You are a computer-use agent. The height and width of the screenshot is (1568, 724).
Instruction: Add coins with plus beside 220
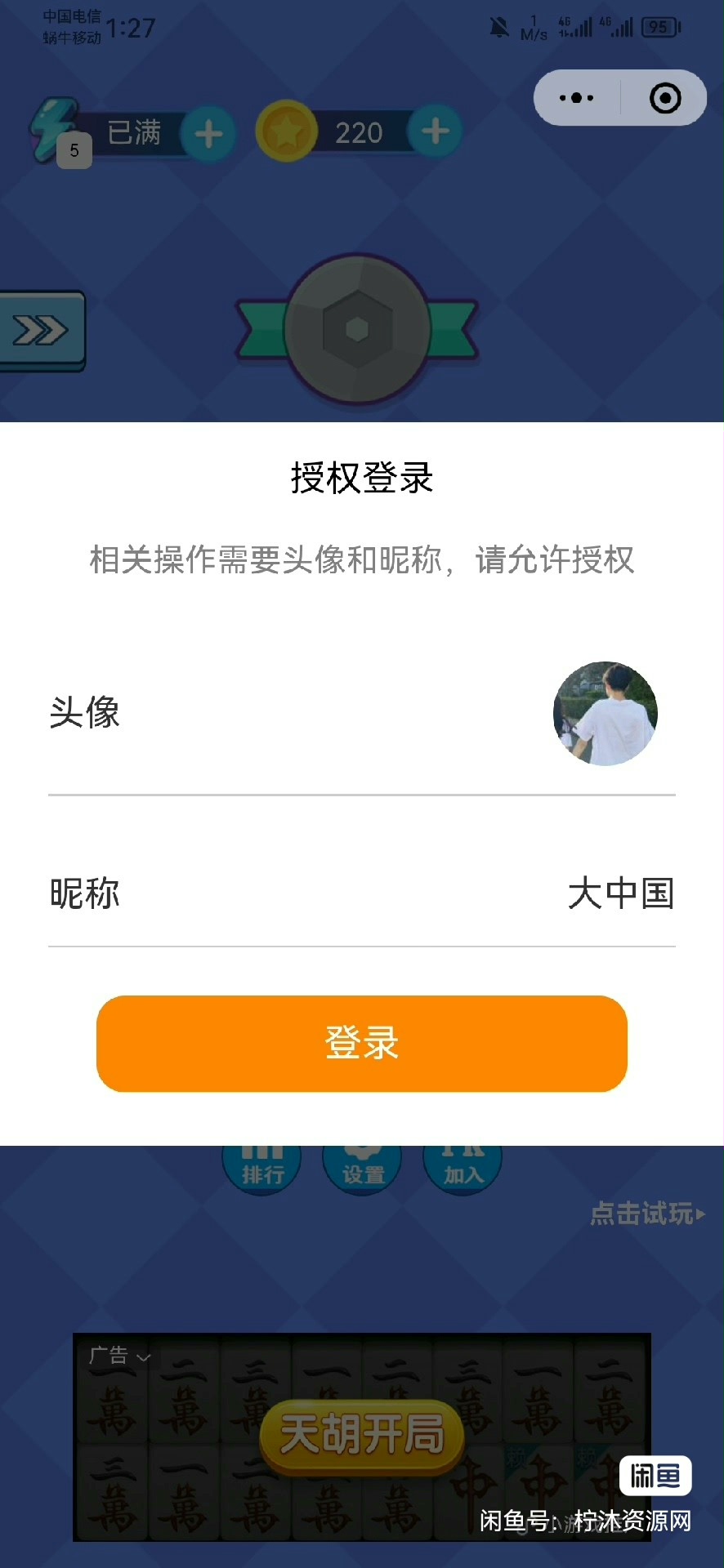(x=435, y=131)
